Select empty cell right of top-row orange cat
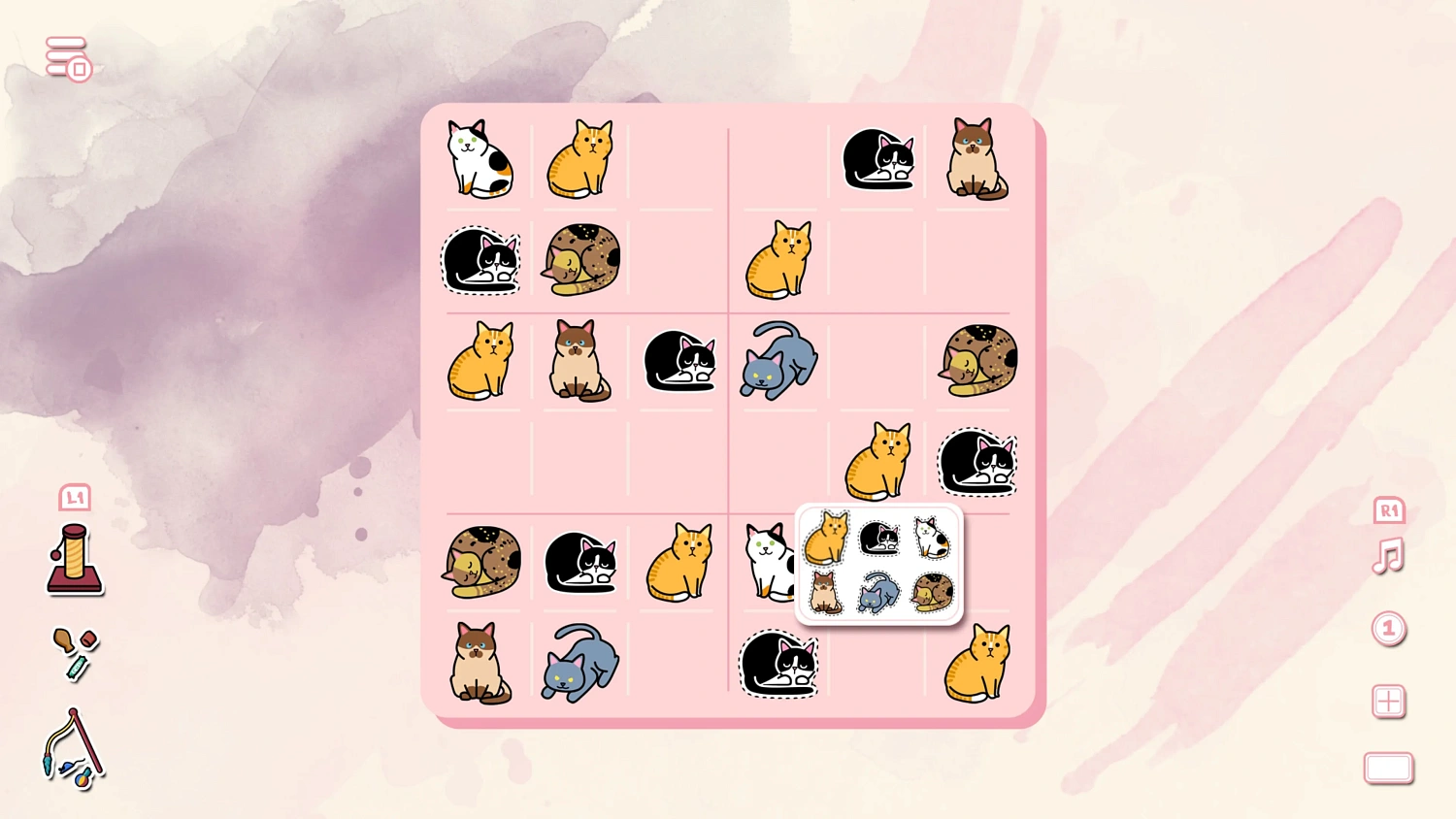Viewport: 1456px width, 819px height. click(678, 160)
